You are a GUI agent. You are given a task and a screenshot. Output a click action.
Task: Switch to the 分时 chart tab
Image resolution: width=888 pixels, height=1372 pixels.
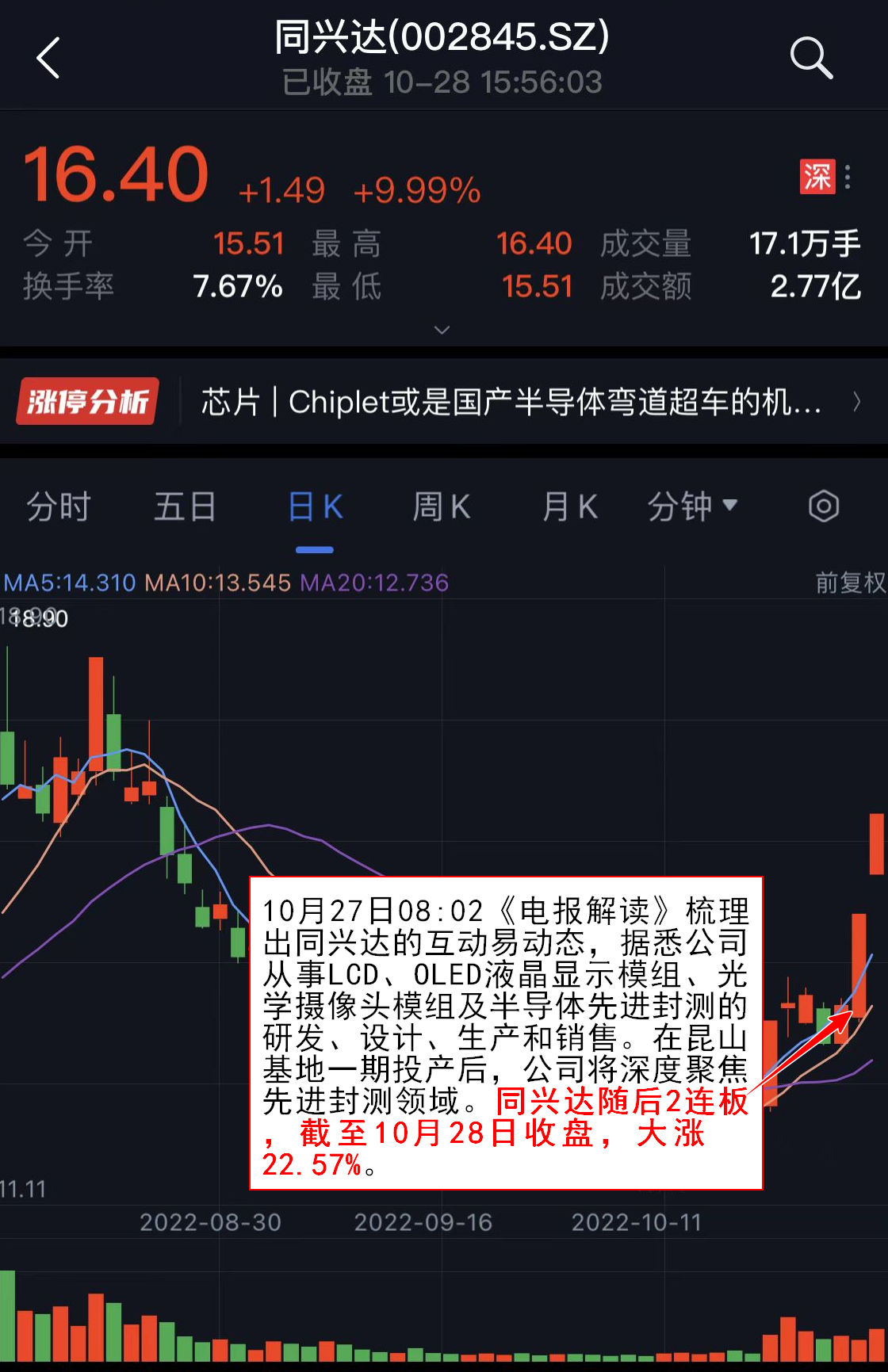(59, 506)
